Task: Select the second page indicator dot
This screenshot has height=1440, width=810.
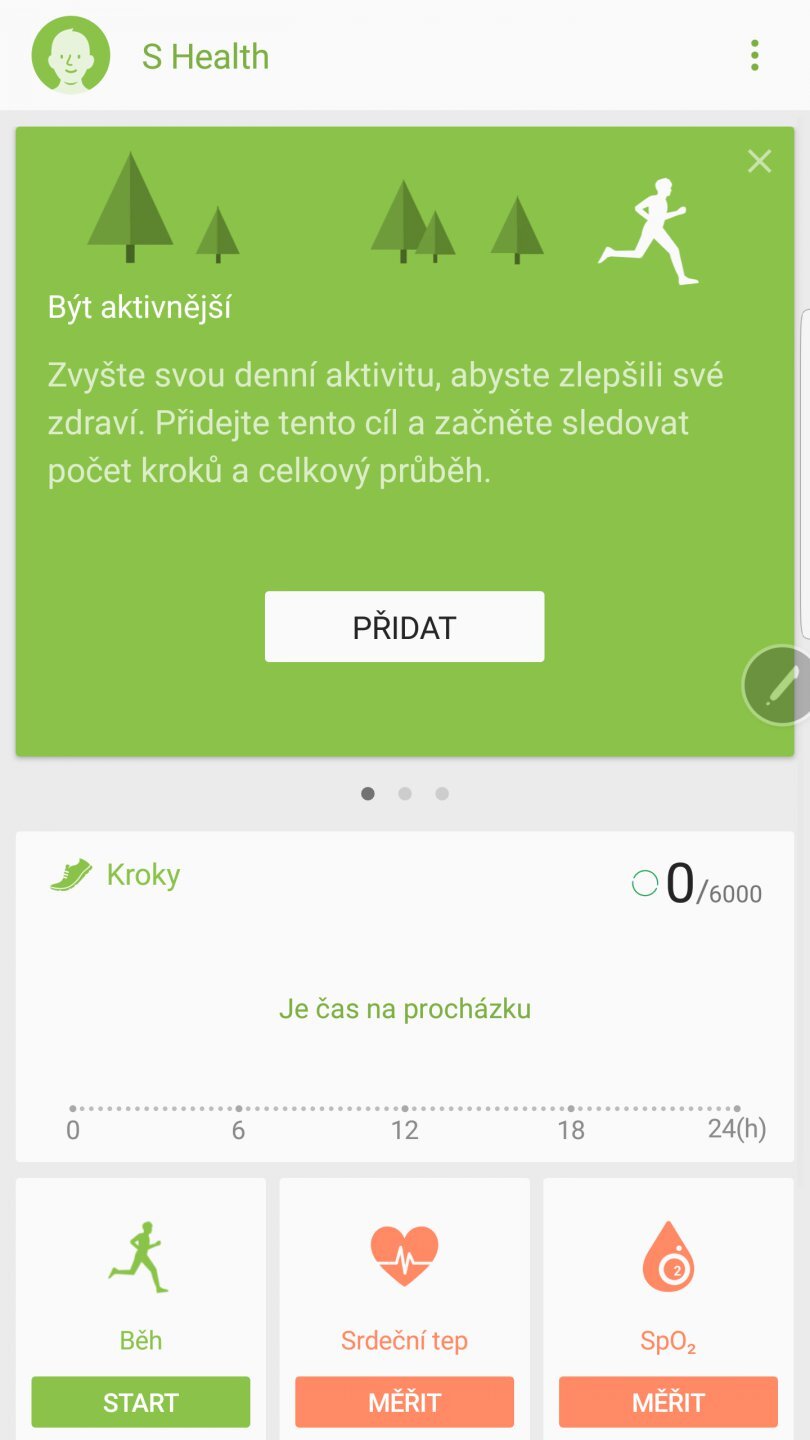Action: click(x=405, y=793)
